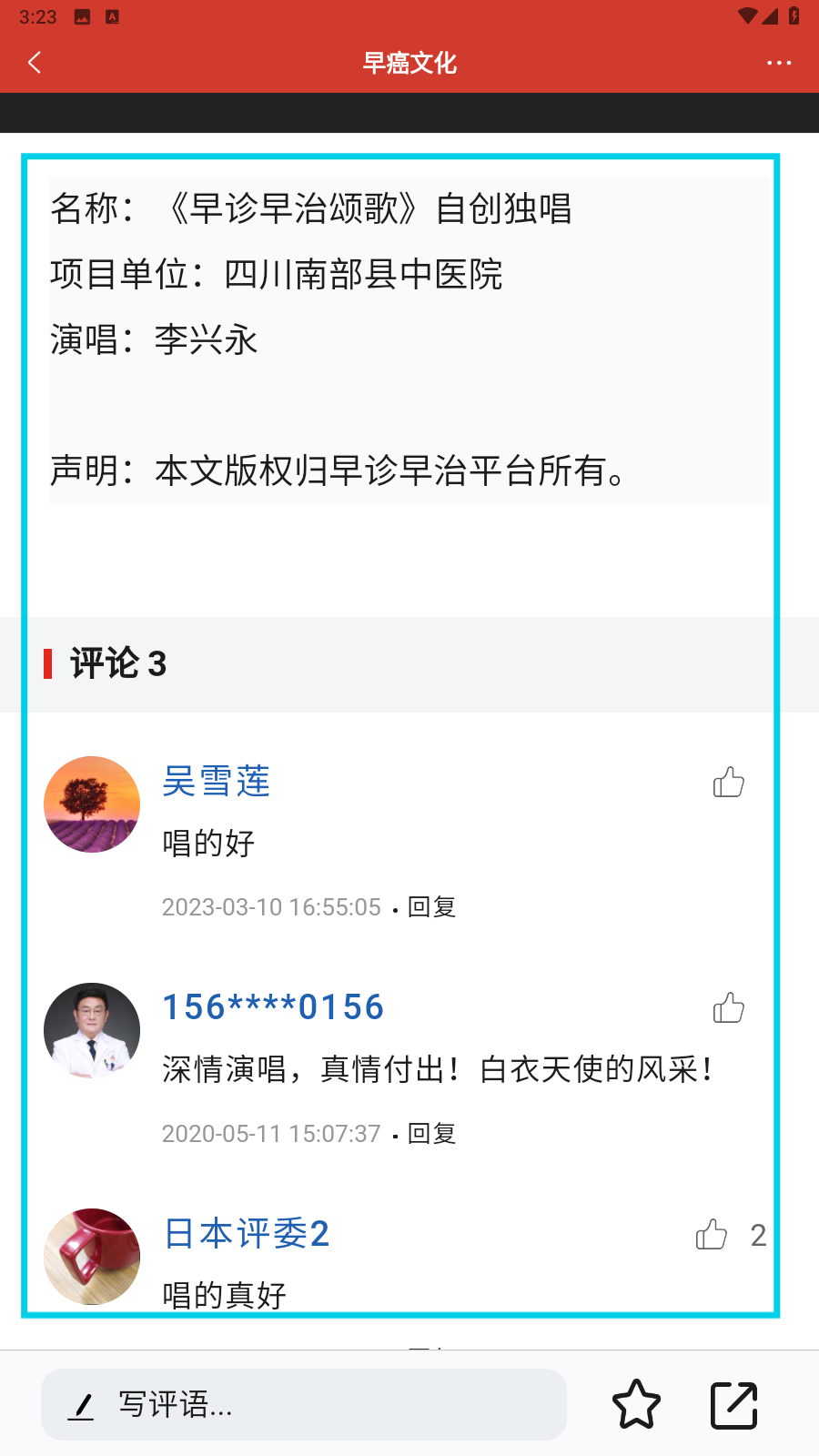Favorite this article with the star
Image resolution: width=819 pixels, height=1456 pixels.
[x=636, y=1404]
